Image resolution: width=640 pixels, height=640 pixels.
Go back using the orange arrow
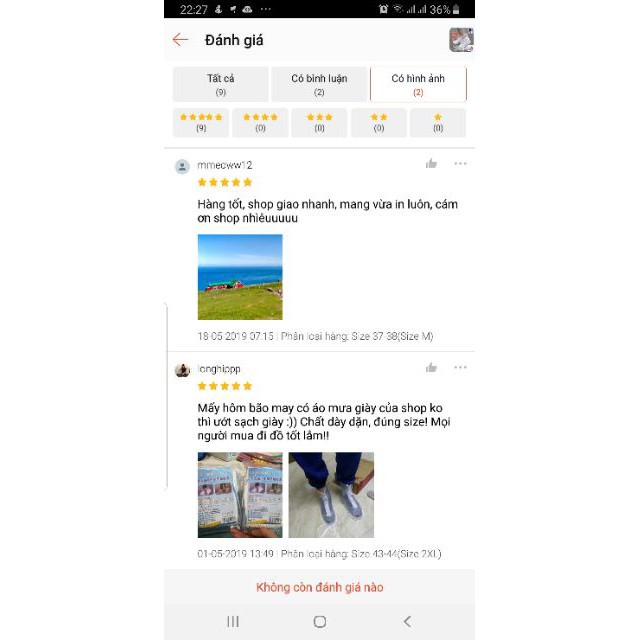click(x=180, y=40)
